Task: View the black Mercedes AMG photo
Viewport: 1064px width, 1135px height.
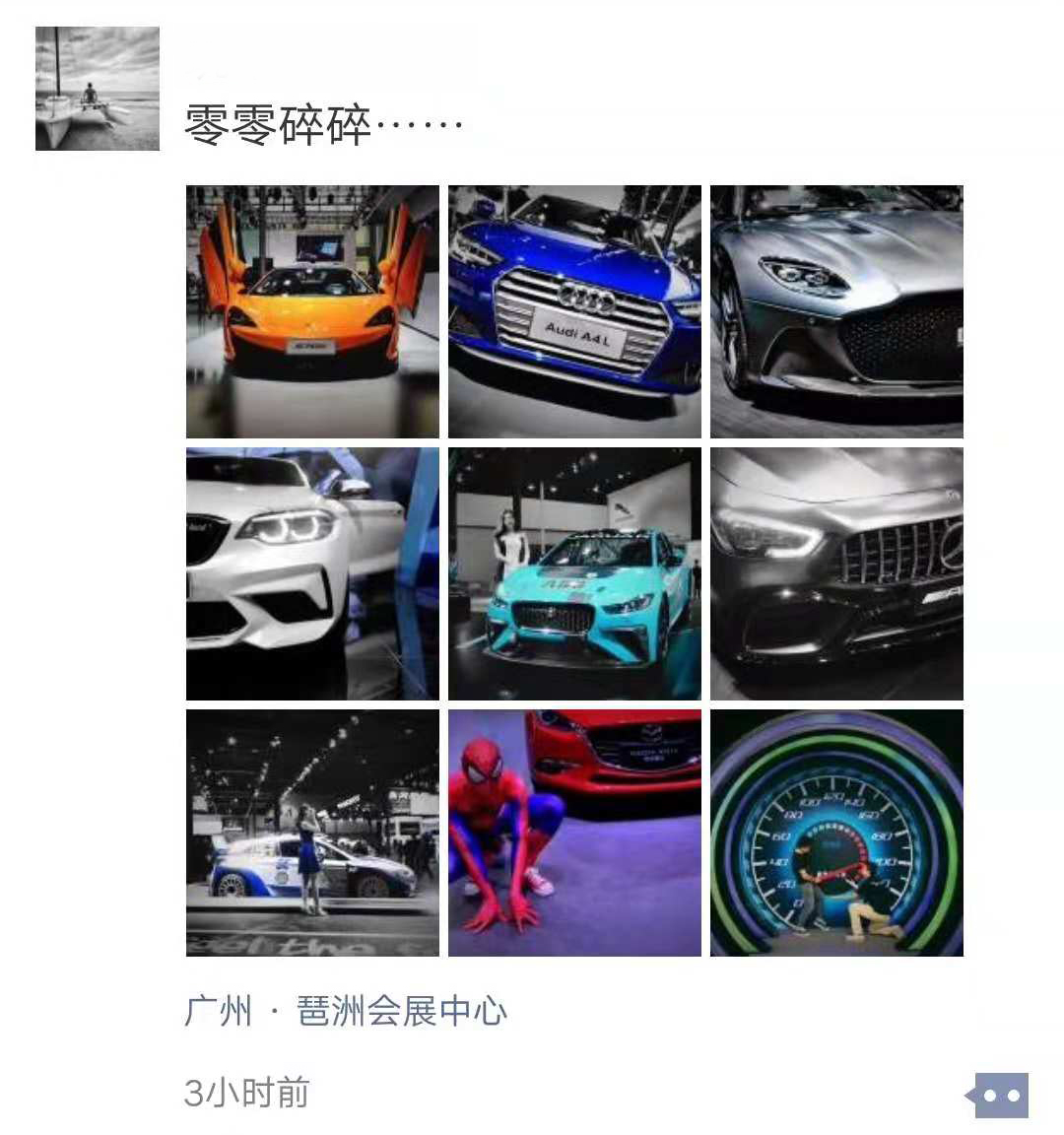Action: click(x=836, y=573)
